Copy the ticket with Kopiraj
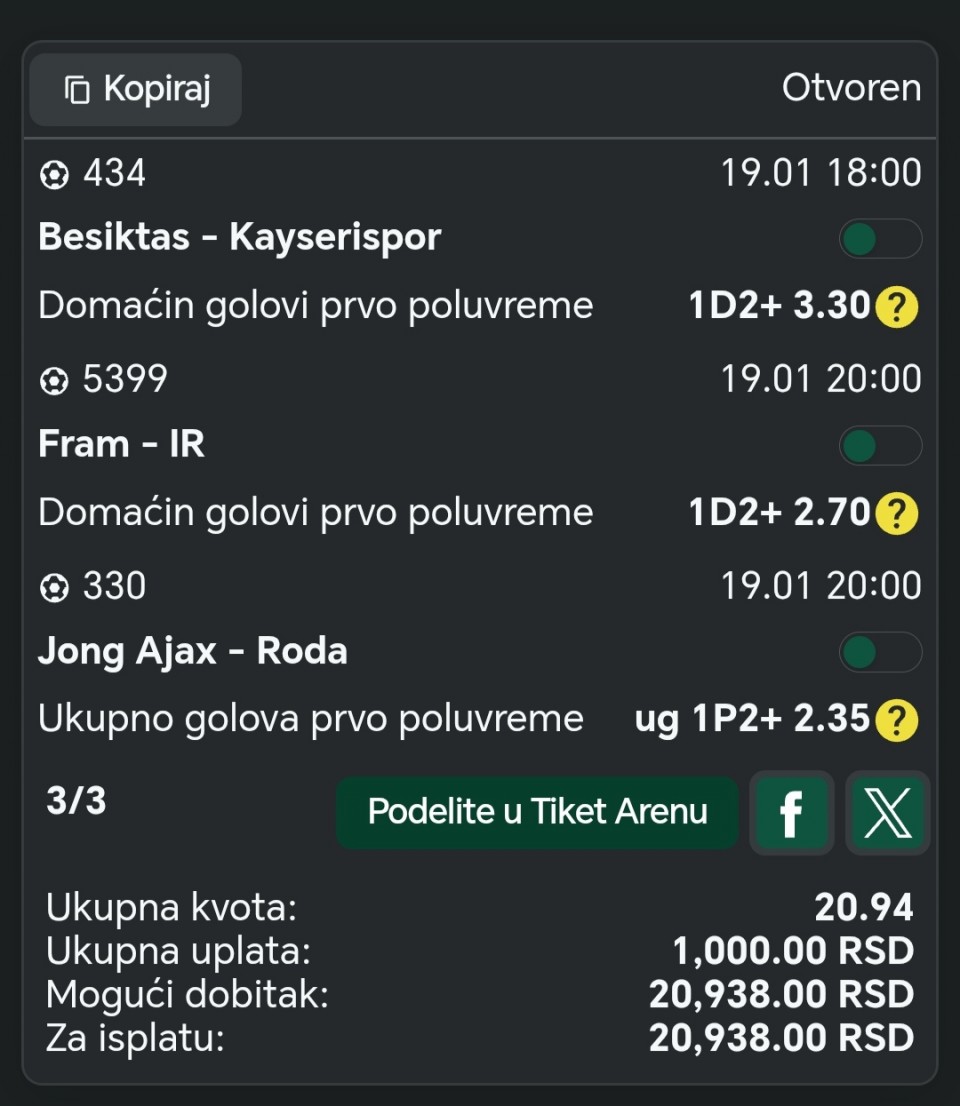960x1106 pixels. [x=136, y=90]
